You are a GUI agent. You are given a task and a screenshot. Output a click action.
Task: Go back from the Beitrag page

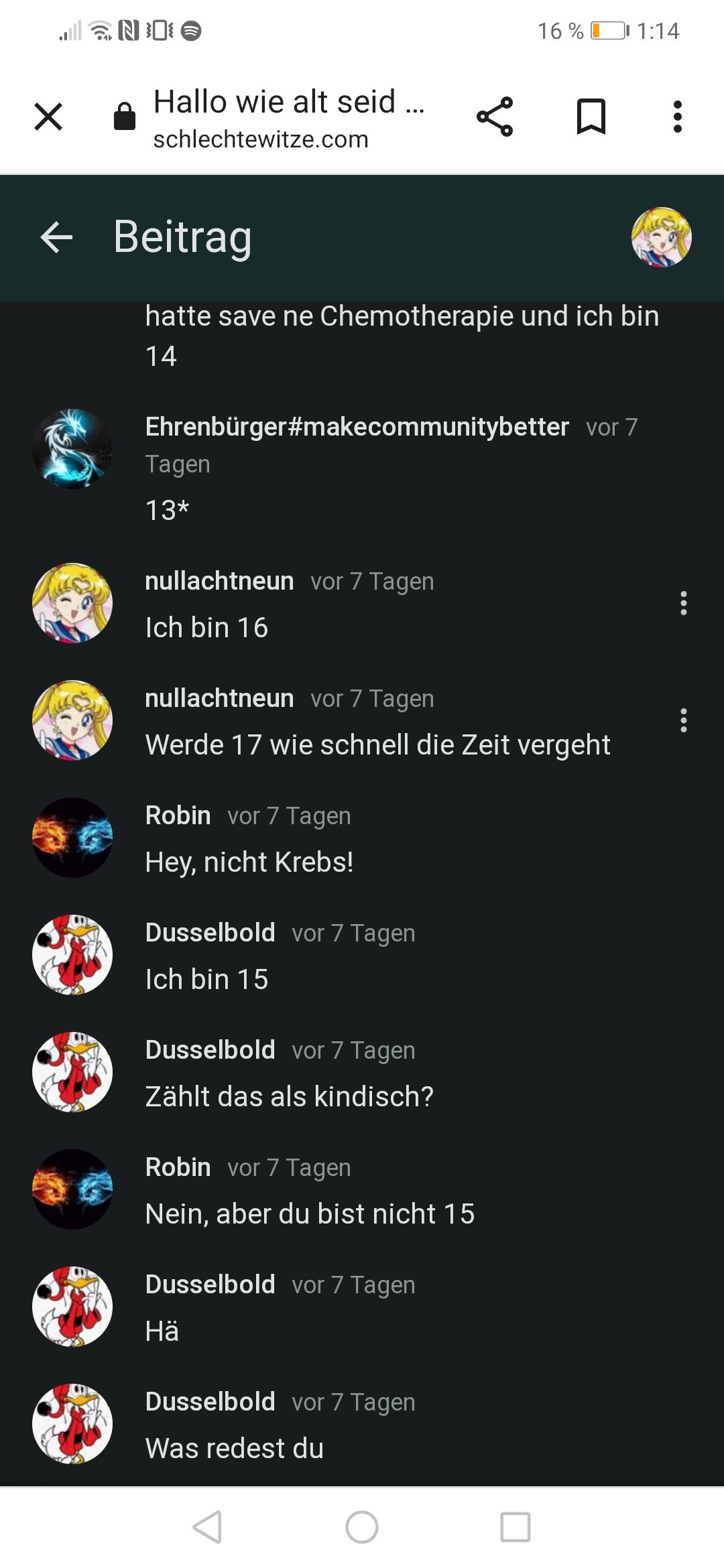click(56, 237)
